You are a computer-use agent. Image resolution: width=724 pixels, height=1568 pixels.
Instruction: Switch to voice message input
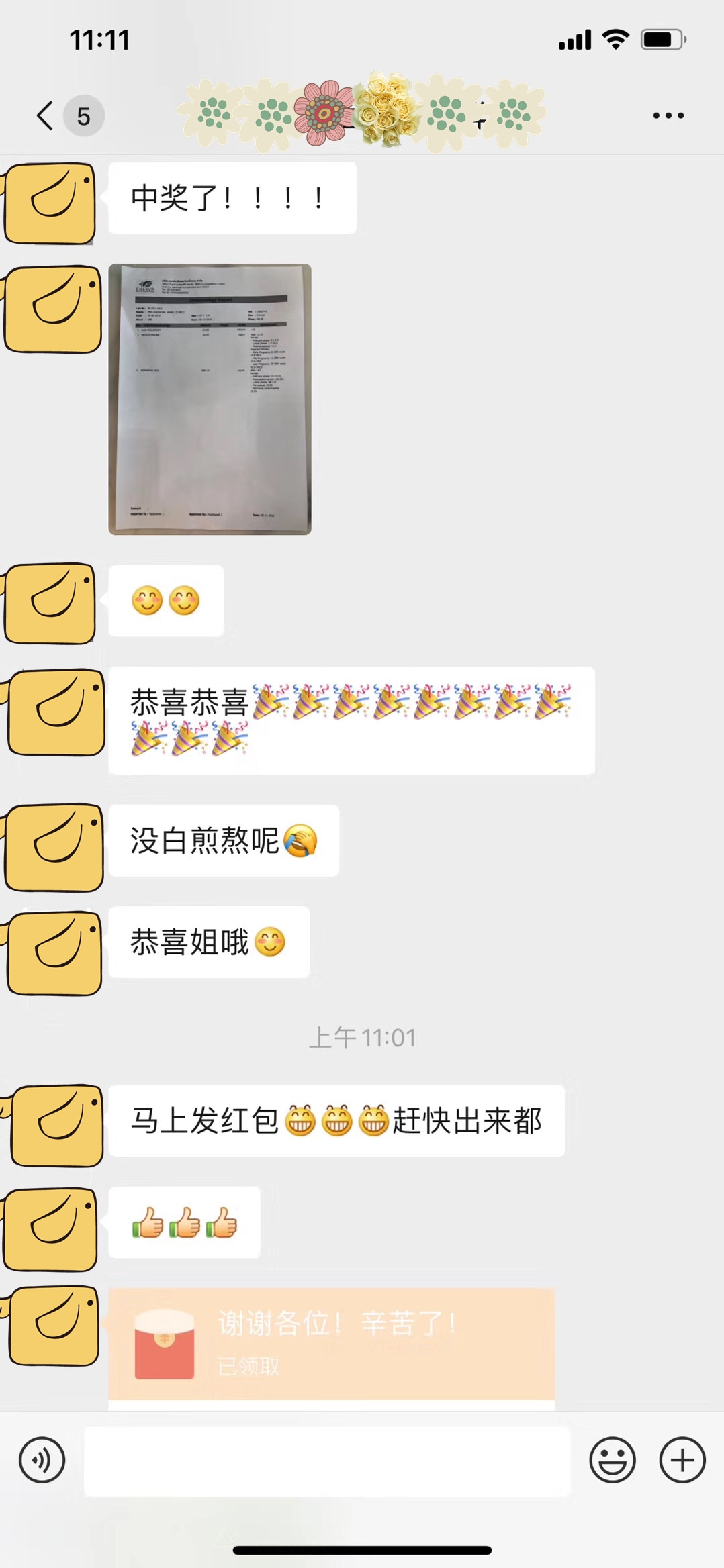42,1461
